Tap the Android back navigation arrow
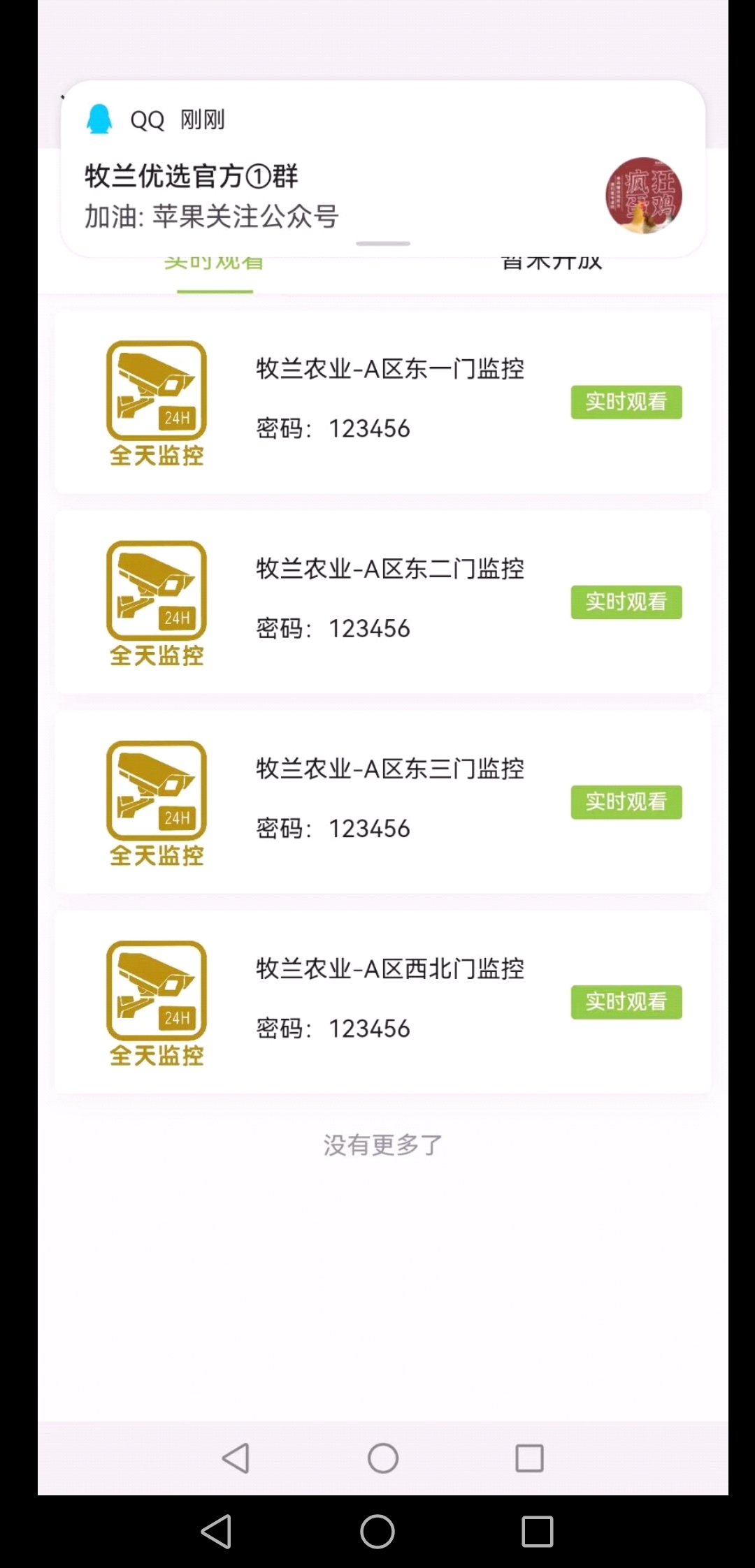The width and height of the screenshot is (755, 1568). tap(236, 1458)
